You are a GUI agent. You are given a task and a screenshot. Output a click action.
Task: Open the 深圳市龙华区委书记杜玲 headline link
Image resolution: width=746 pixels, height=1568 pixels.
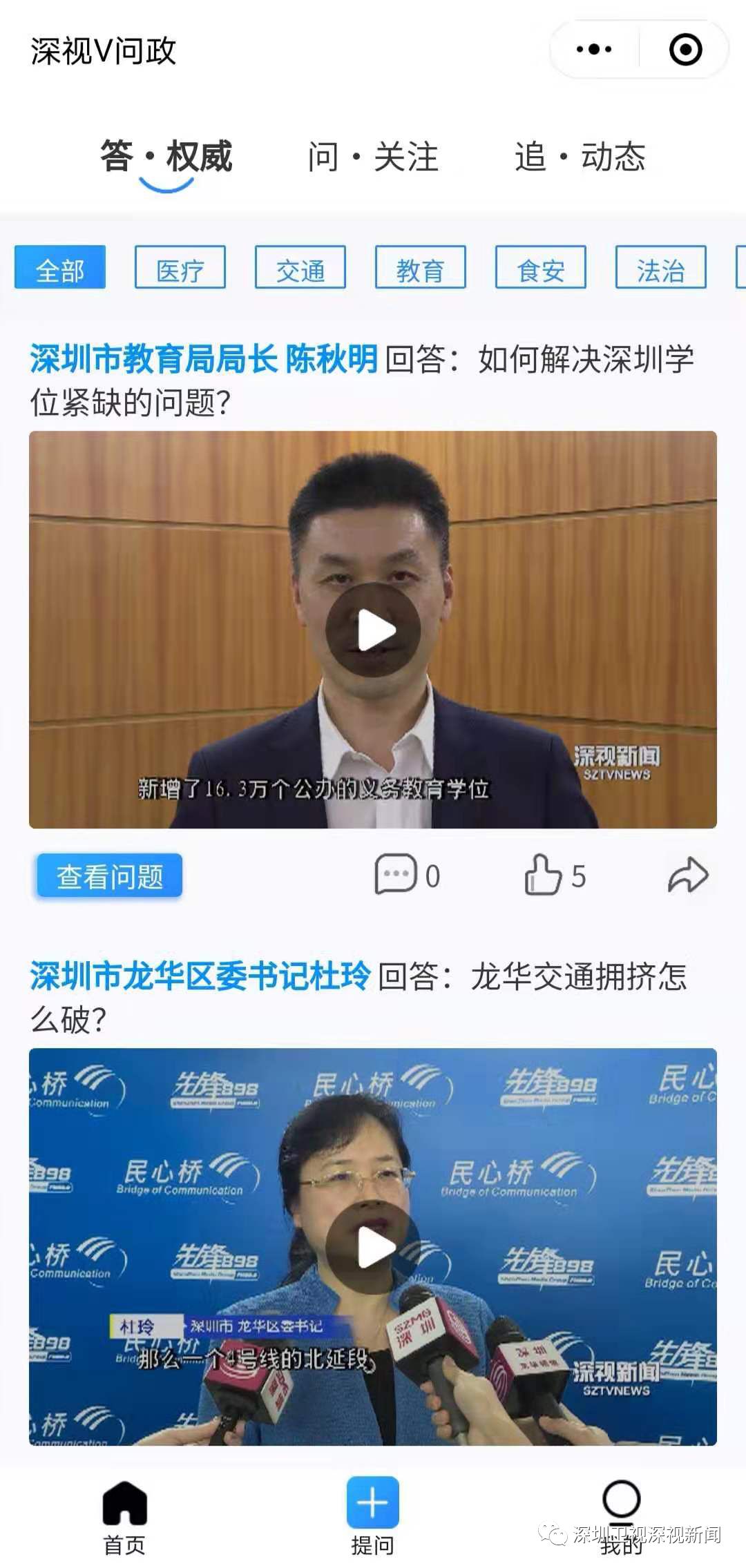coord(200,976)
